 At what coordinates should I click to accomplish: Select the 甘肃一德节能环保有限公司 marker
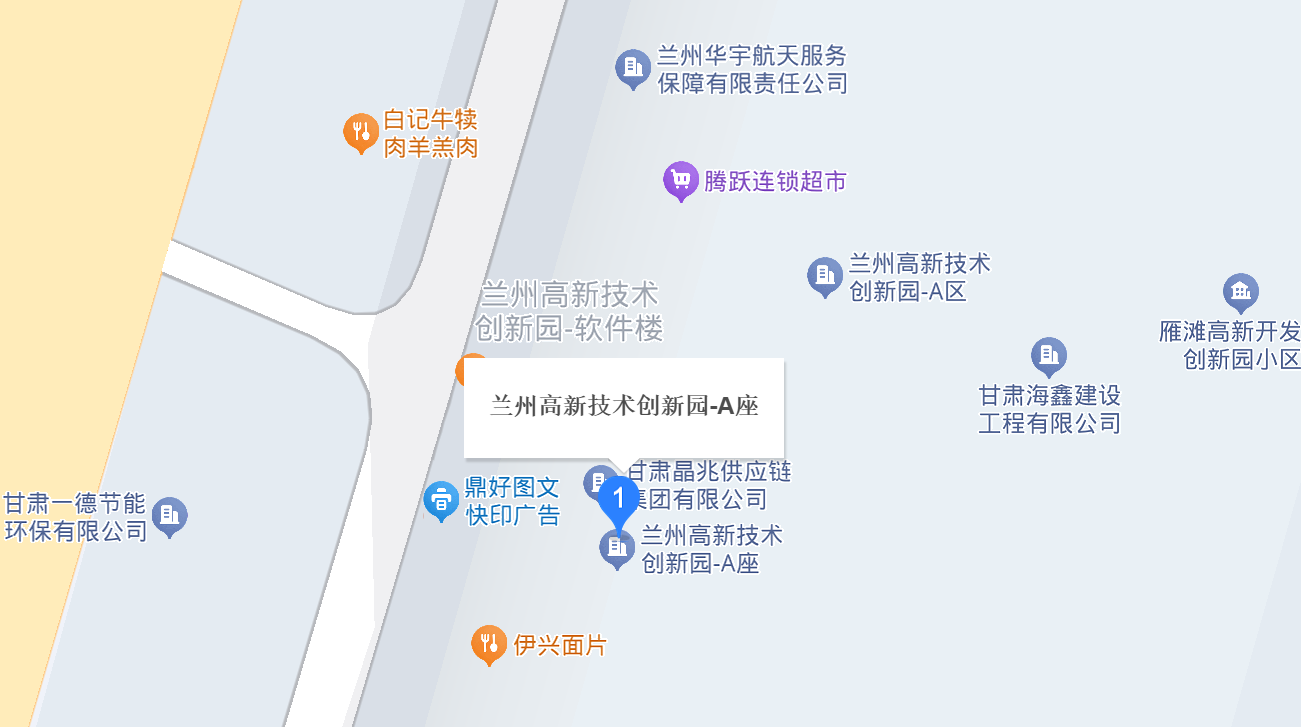[169, 515]
